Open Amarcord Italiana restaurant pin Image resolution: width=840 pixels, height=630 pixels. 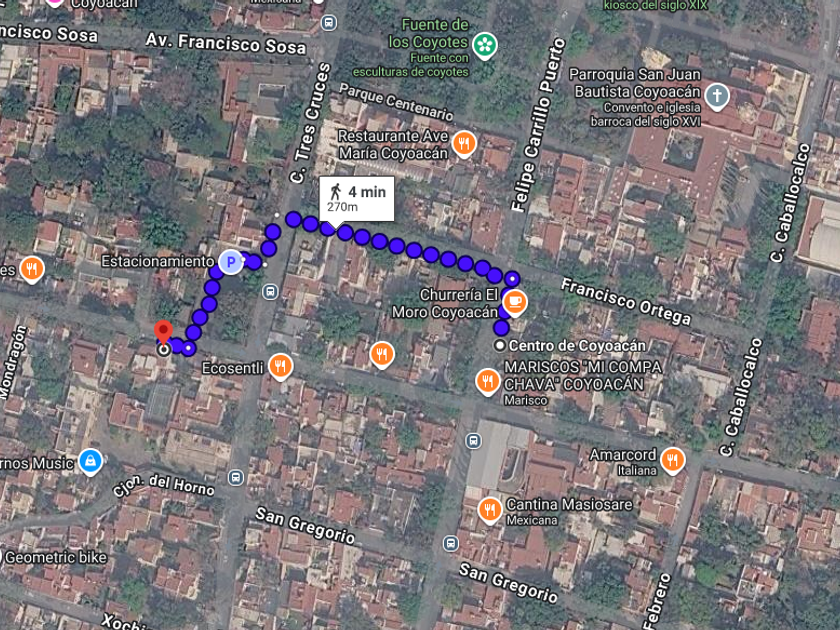click(x=672, y=460)
